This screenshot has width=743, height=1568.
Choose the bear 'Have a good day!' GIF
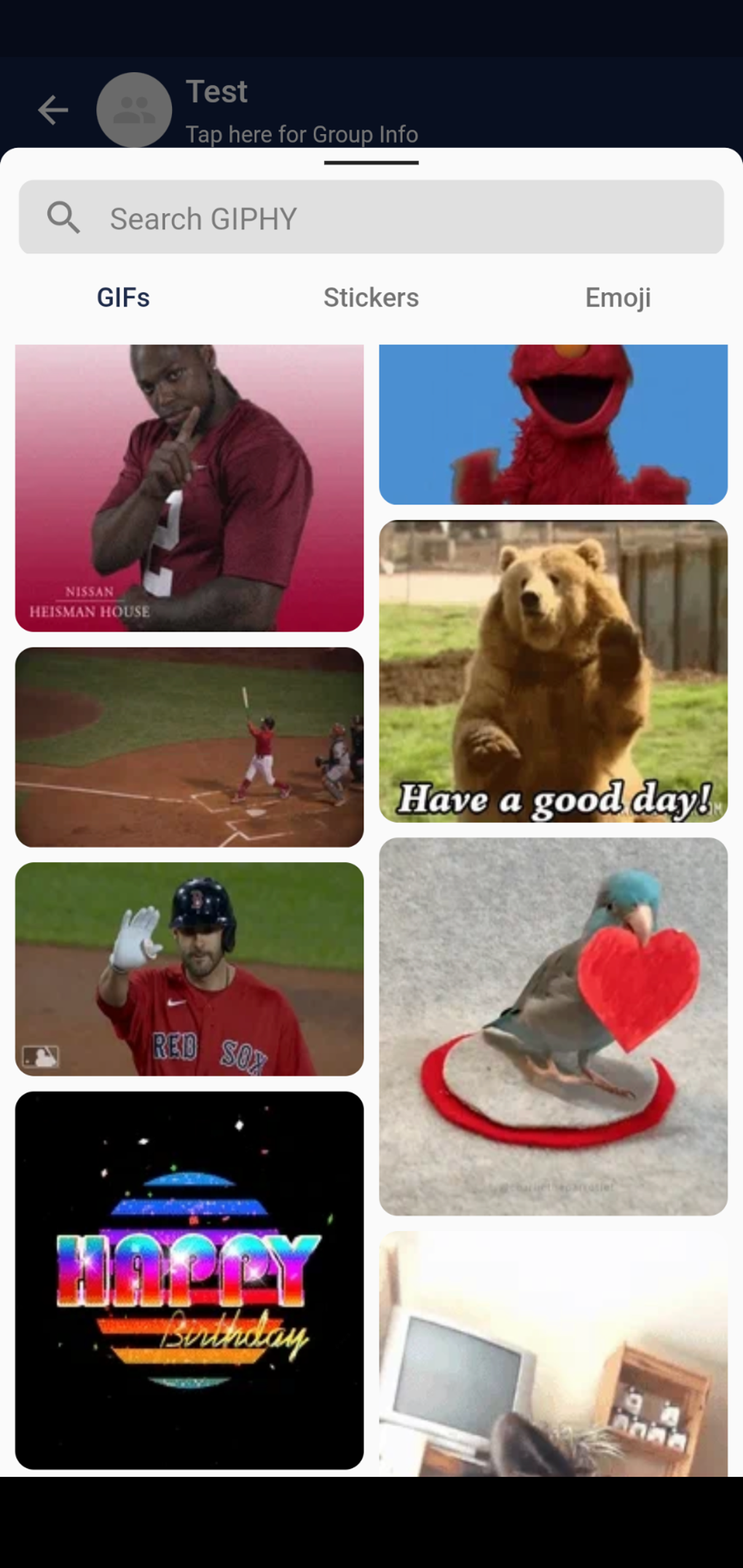point(553,671)
